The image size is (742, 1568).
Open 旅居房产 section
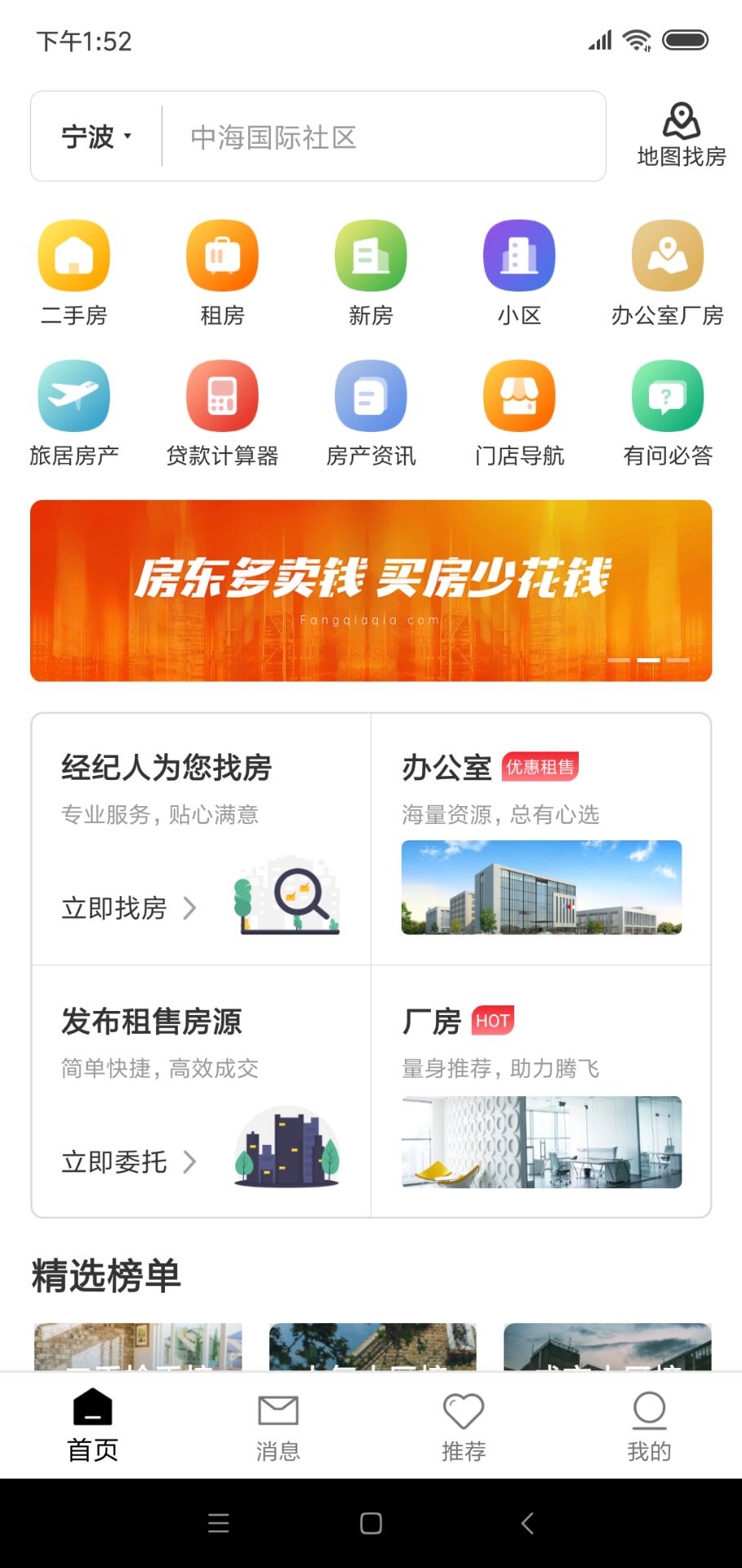[74, 412]
